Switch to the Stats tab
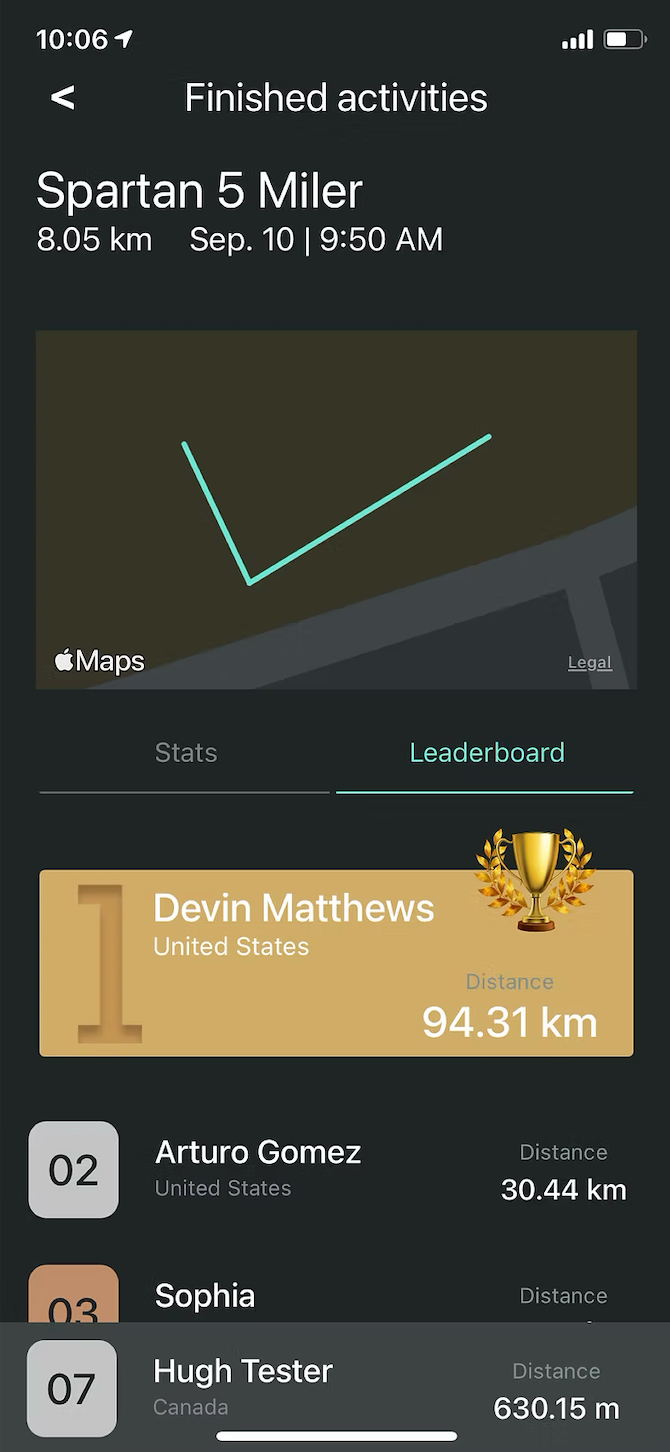670x1452 pixels. tap(185, 753)
